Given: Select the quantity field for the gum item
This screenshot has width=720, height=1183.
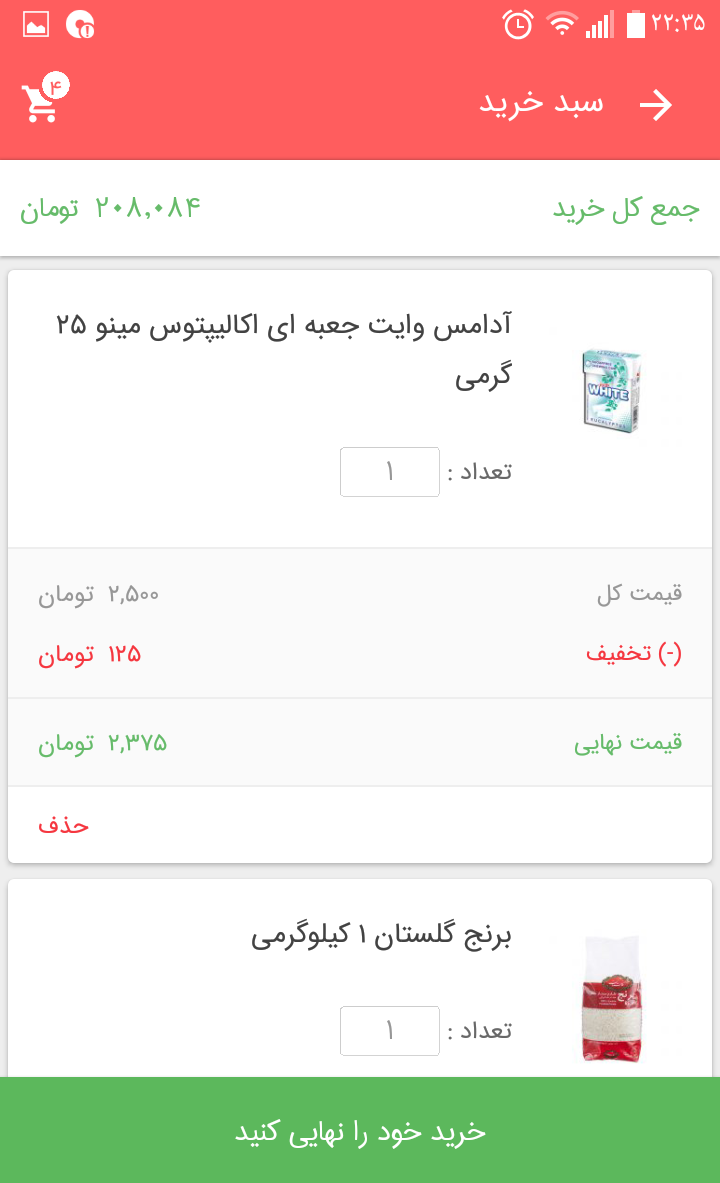Looking at the screenshot, I should pos(390,472).
